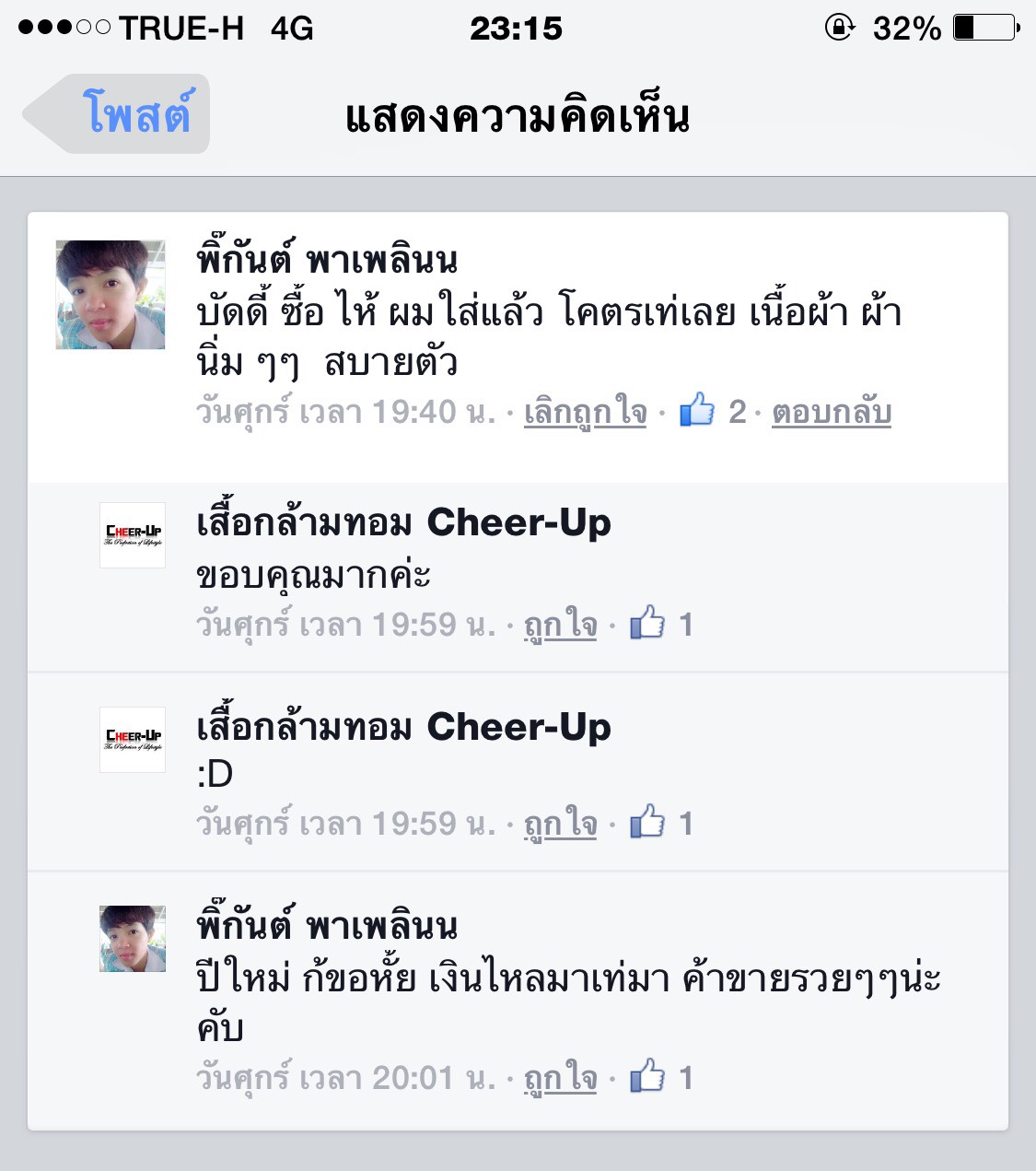This screenshot has width=1036, height=1171.
Task: Go back using the โพสต์ button
Action: [120, 114]
